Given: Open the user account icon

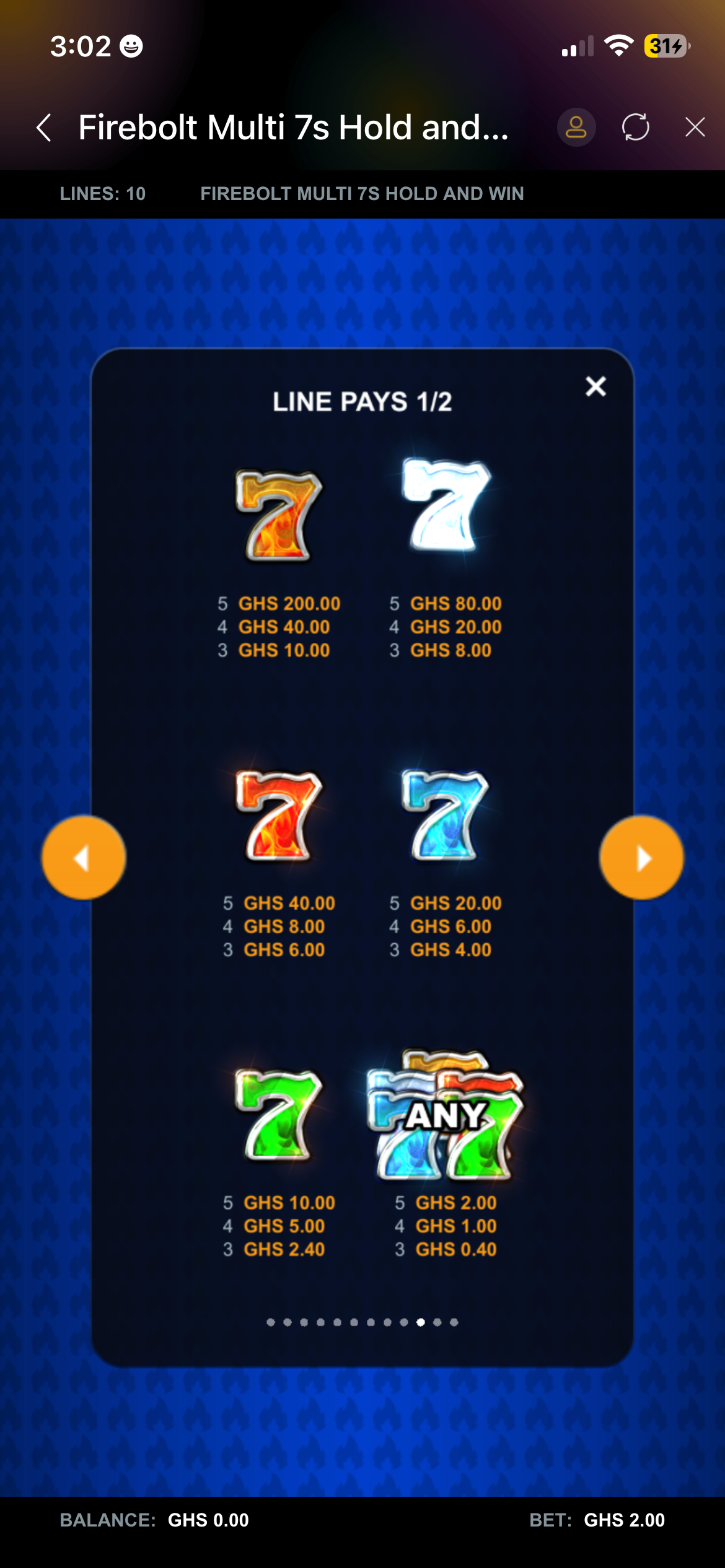Looking at the screenshot, I should pos(576,128).
